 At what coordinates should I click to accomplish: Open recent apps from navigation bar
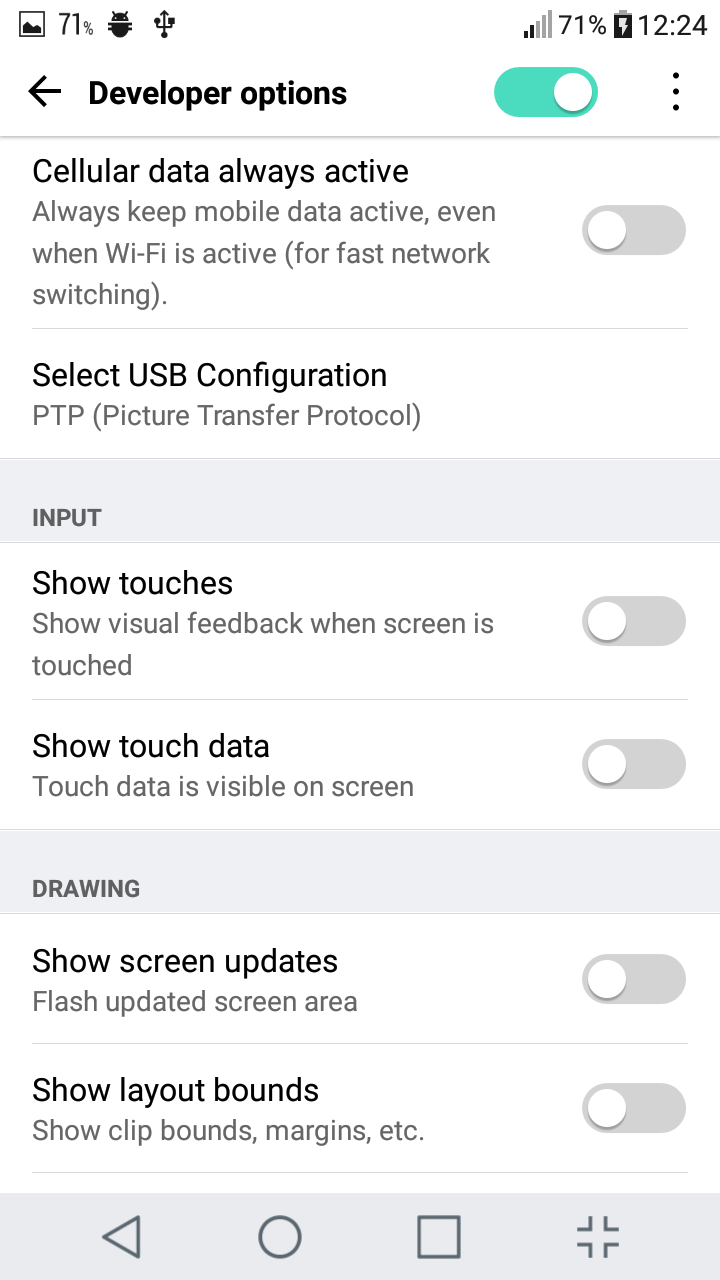pos(439,1237)
